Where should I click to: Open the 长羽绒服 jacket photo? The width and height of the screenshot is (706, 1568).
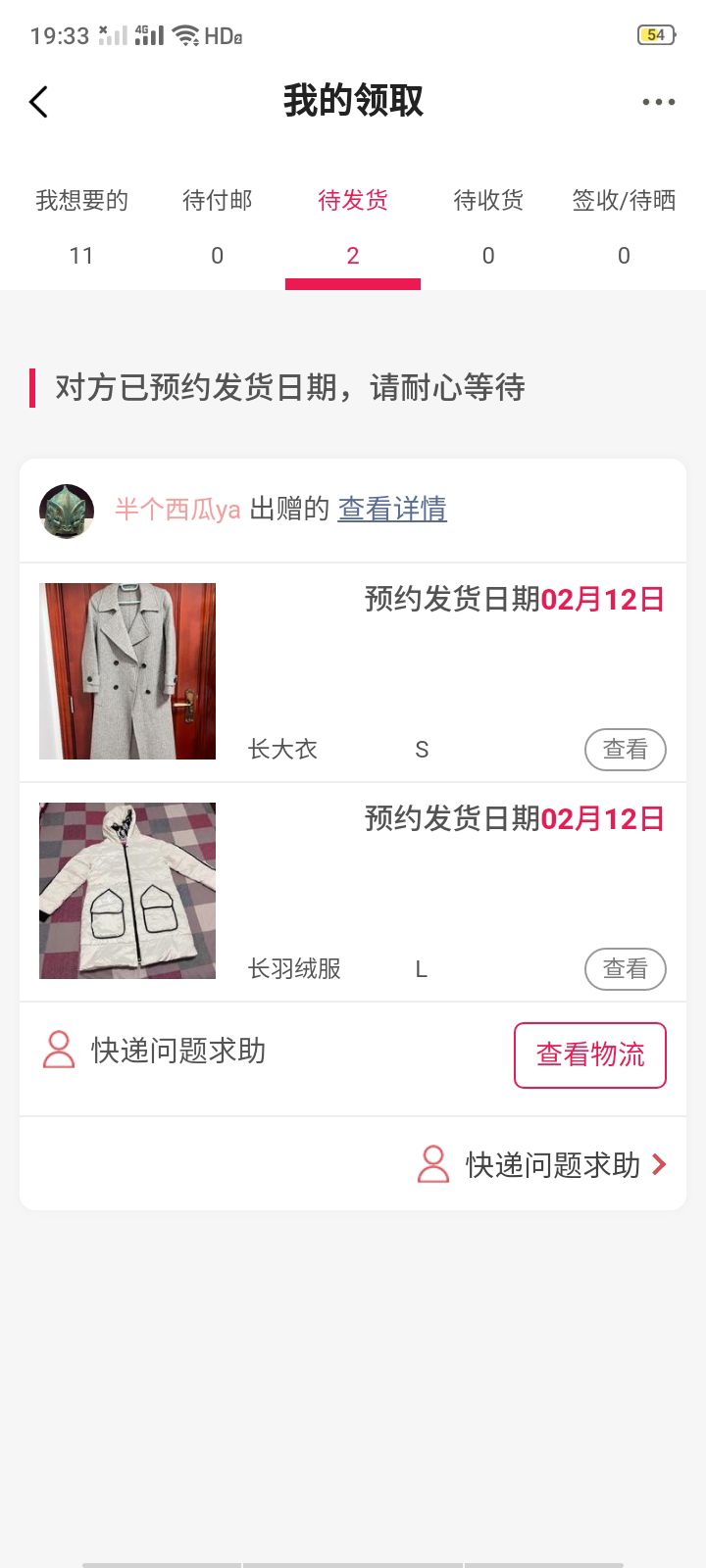(x=127, y=891)
